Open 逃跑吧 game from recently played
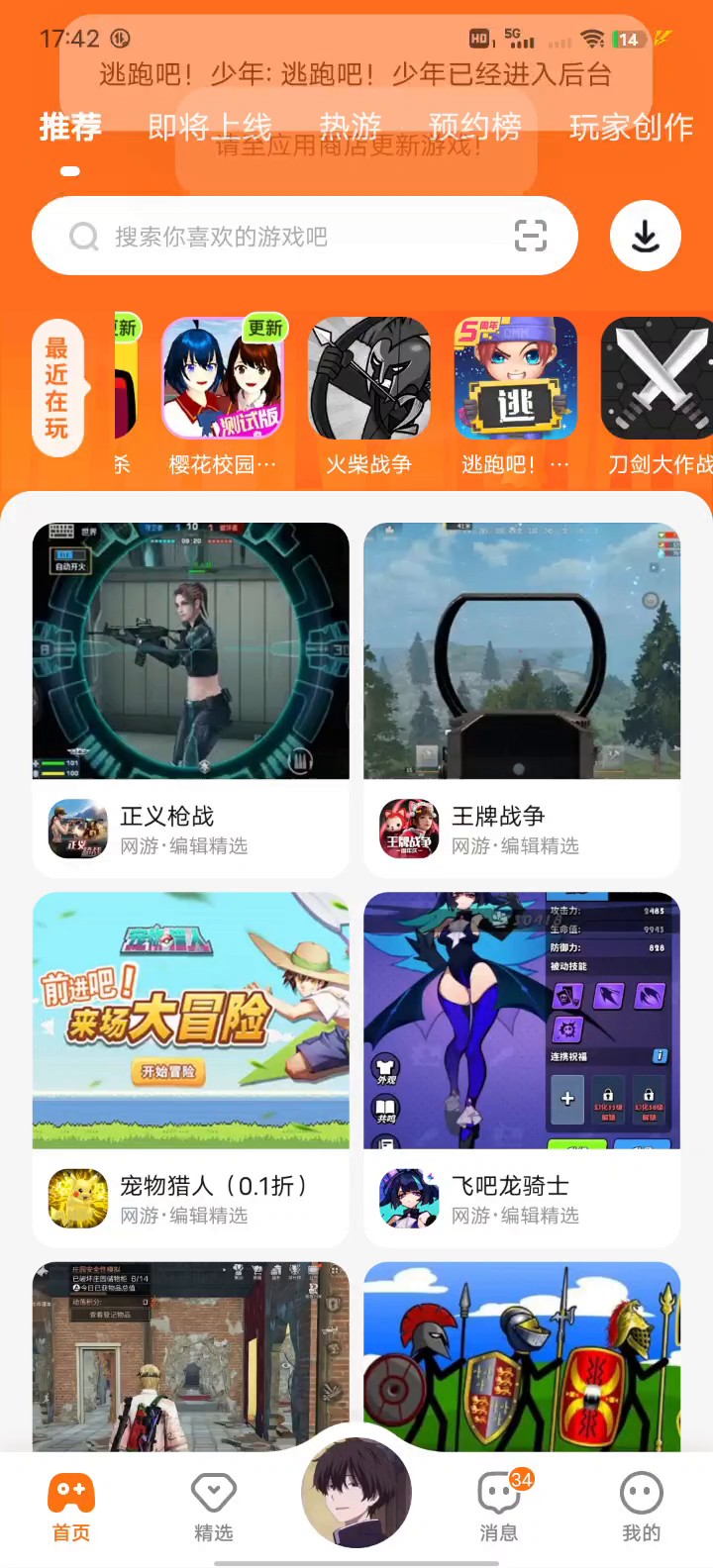The image size is (713, 1568). [x=516, y=379]
